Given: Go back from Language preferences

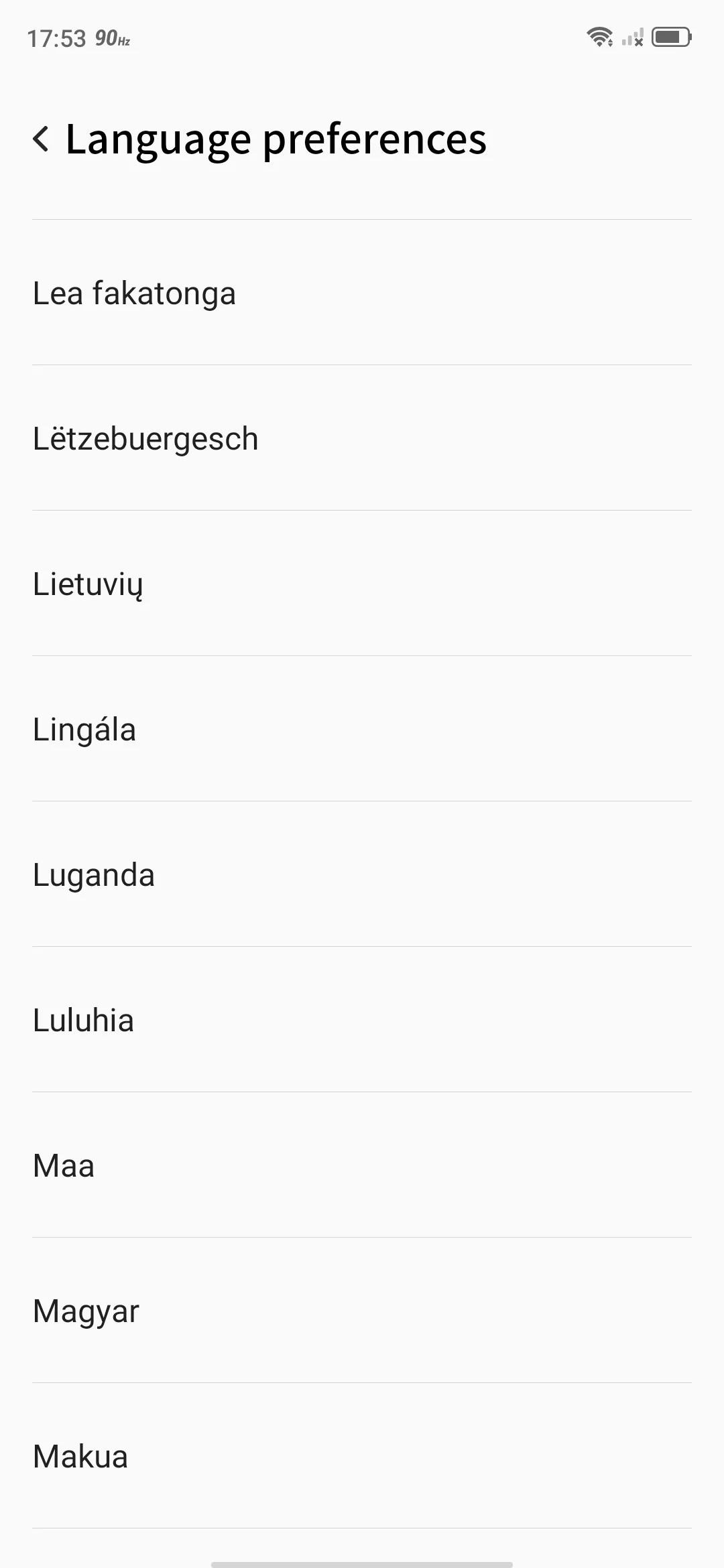Looking at the screenshot, I should click(x=42, y=139).
